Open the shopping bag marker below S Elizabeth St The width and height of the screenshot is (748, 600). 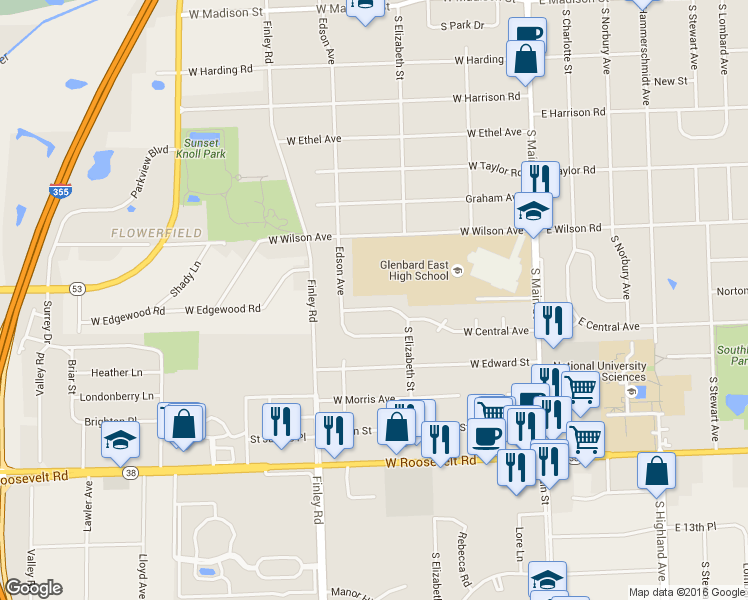point(398,427)
